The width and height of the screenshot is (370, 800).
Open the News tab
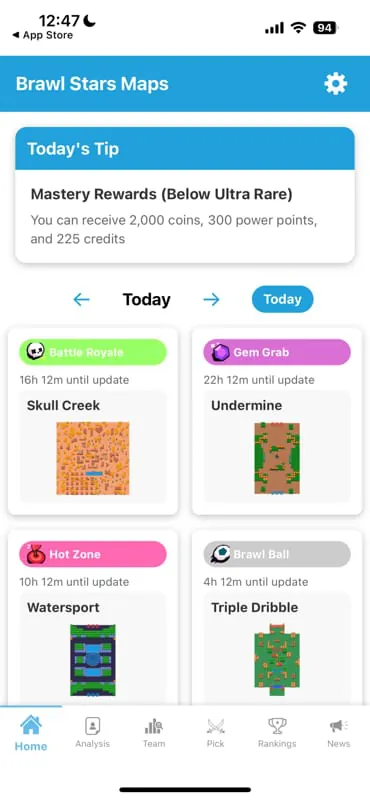pyautogui.click(x=339, y=733)
